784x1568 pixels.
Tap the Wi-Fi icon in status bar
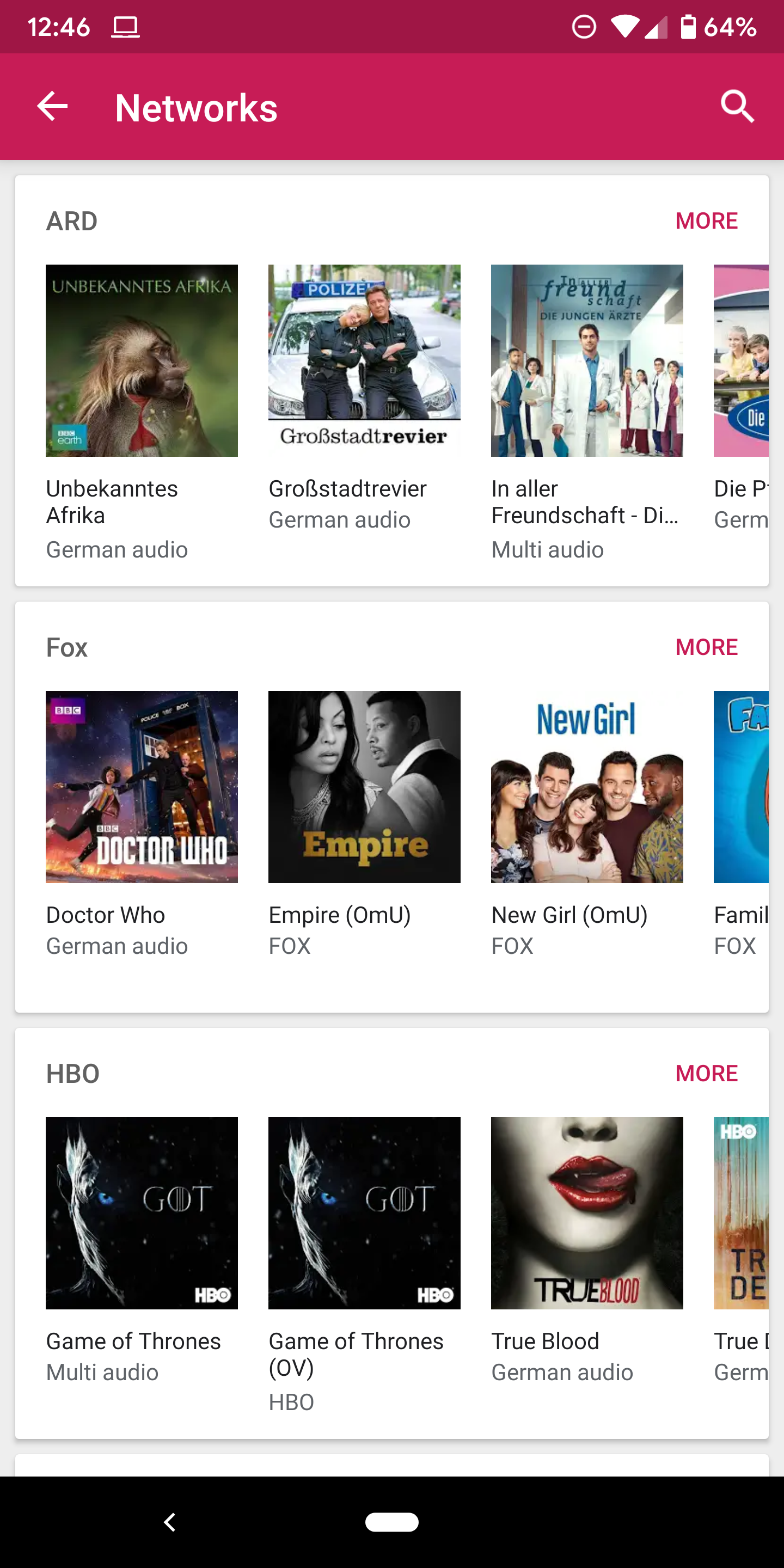click(x=624, y=26)
